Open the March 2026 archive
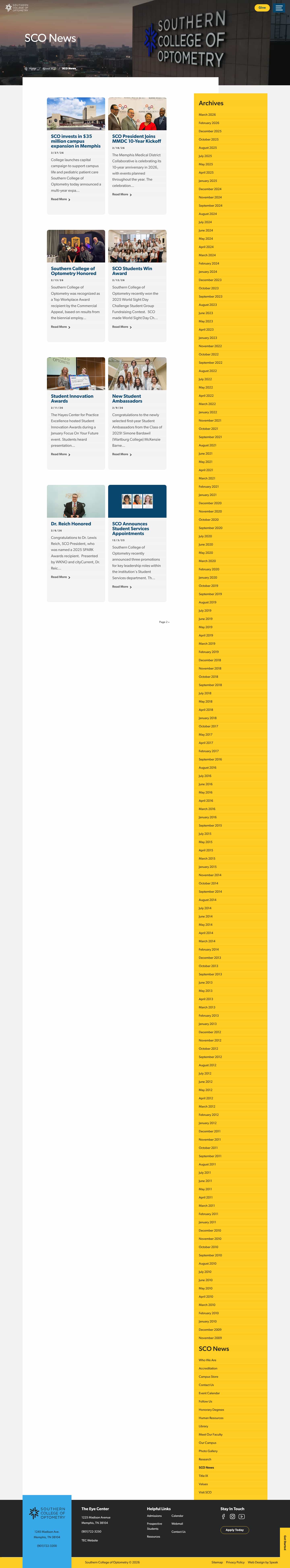 (x=207, y=115)
